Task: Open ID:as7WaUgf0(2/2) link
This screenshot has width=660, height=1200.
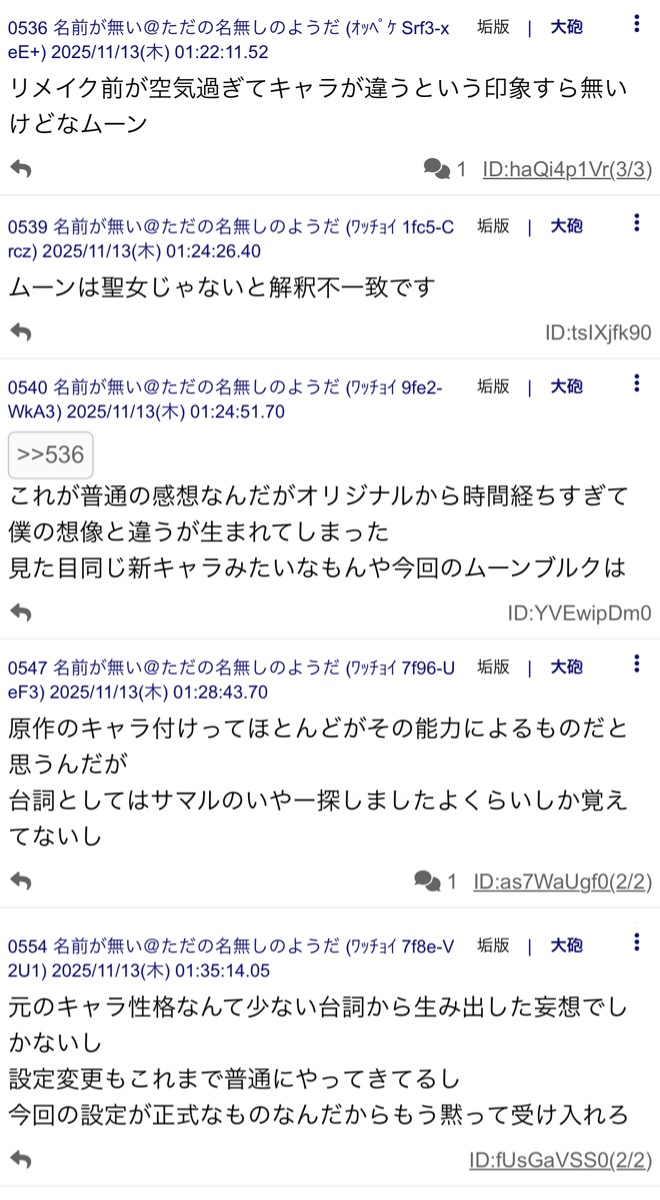Action: click(562, 881)
